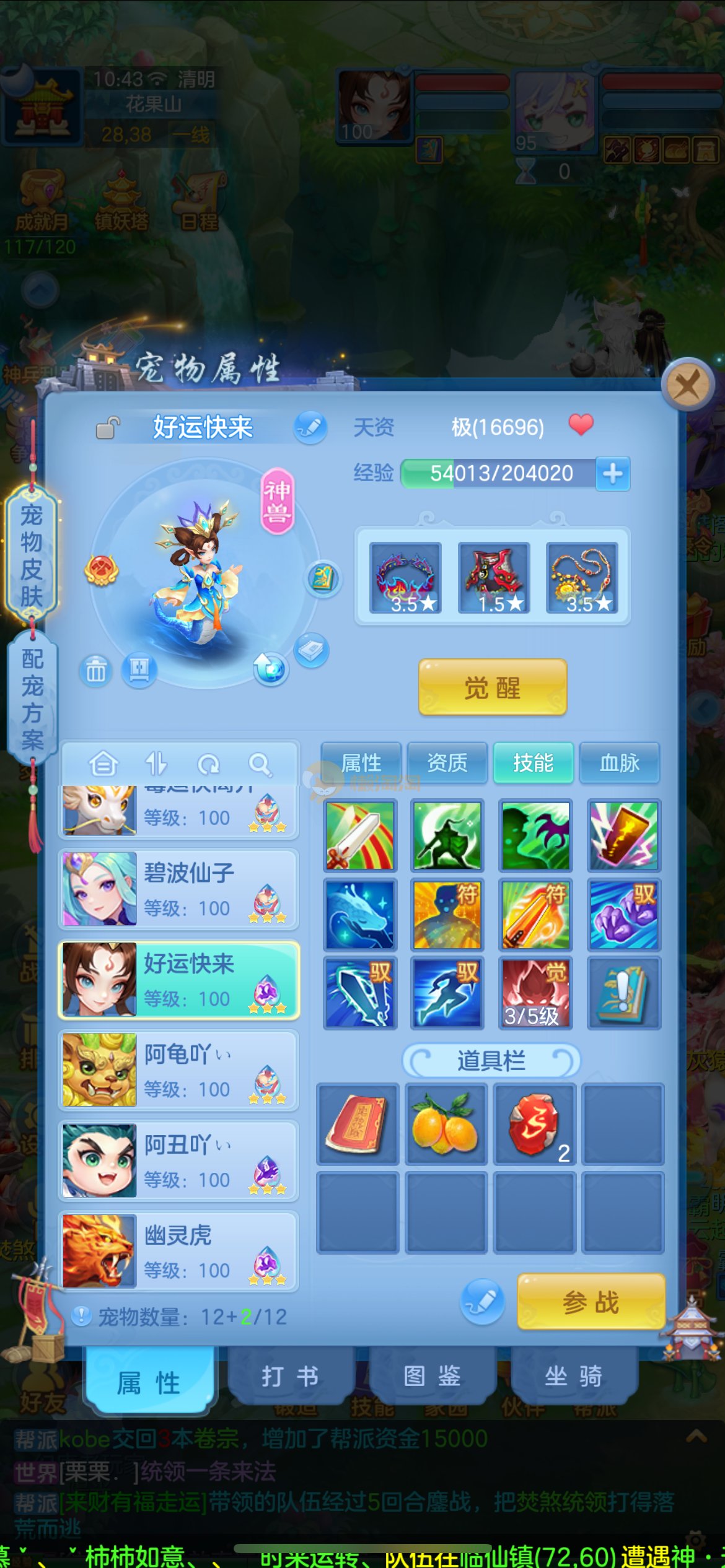Add experience with the plus button
Image resolution: width=725 pixels, height=1568 pixels.
click(x=612, y=474)
